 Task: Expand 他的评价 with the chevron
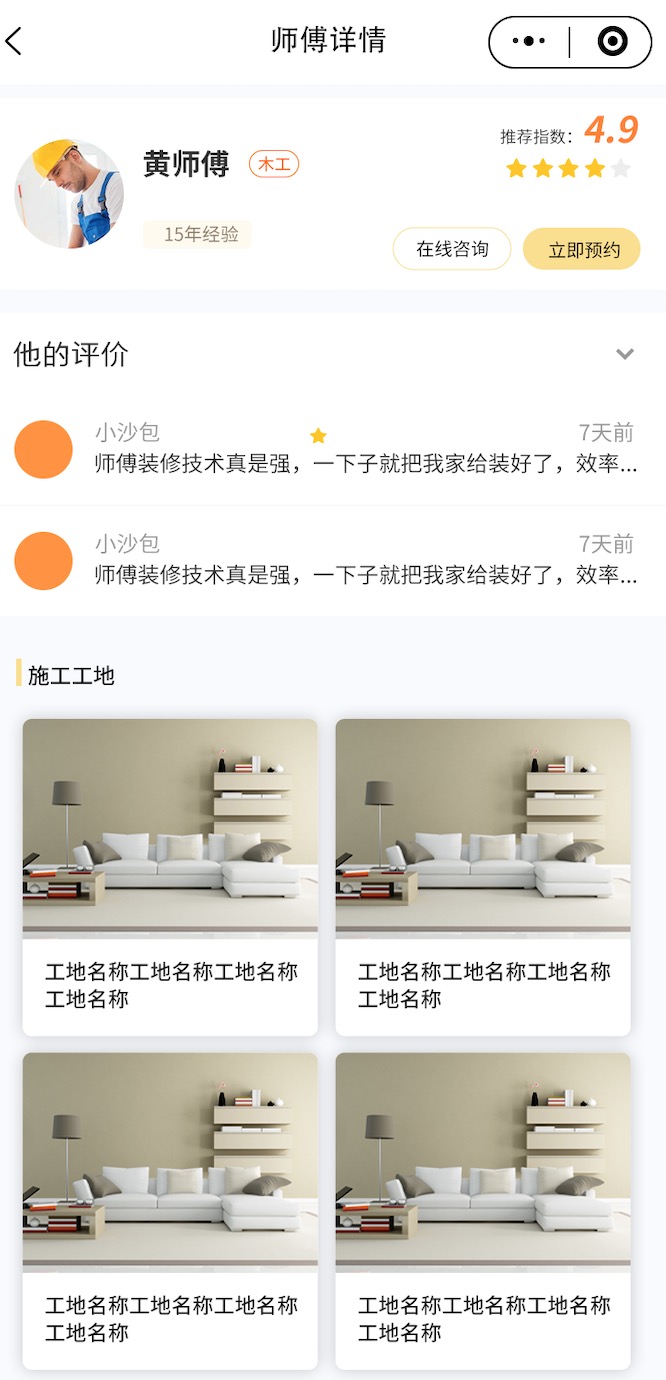point(625,354)
